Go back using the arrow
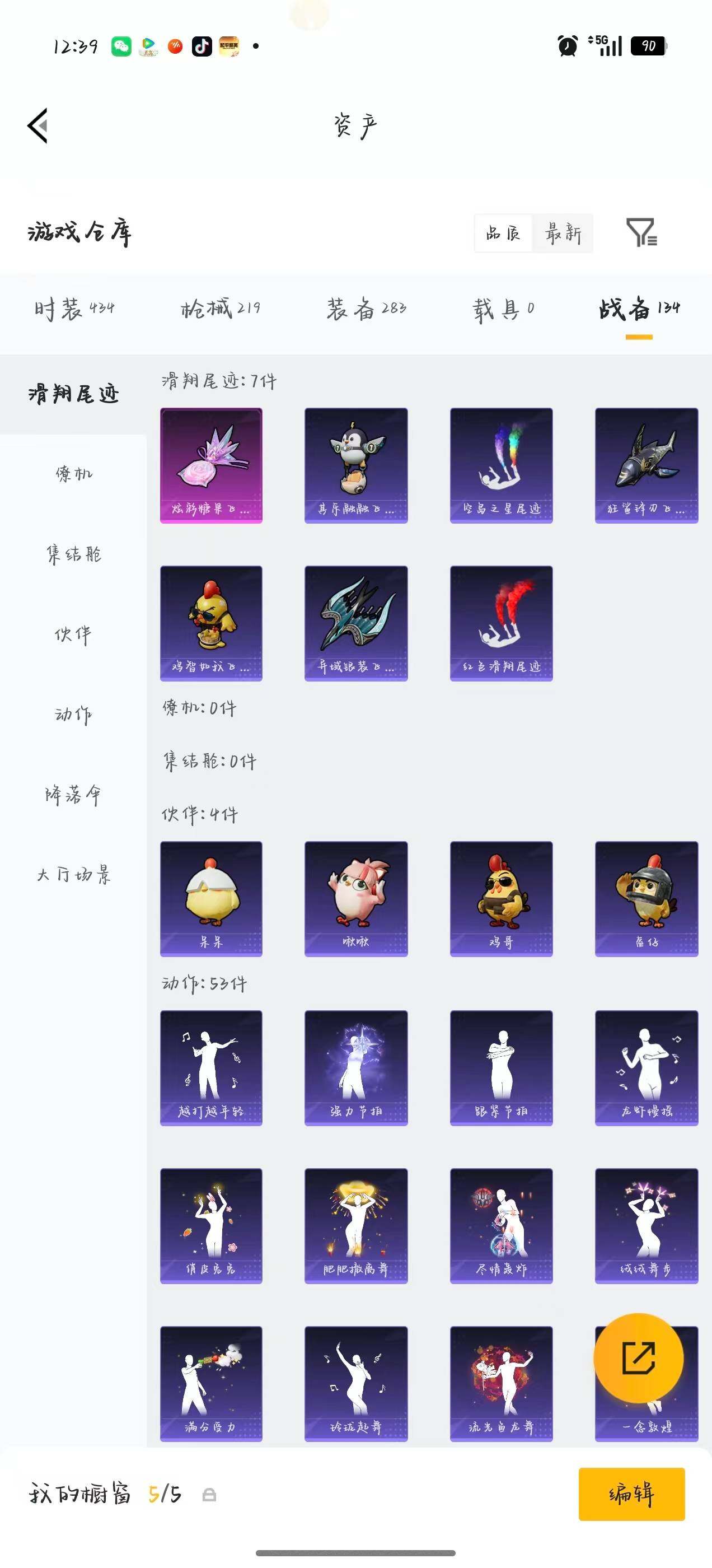 coord(38,126)
